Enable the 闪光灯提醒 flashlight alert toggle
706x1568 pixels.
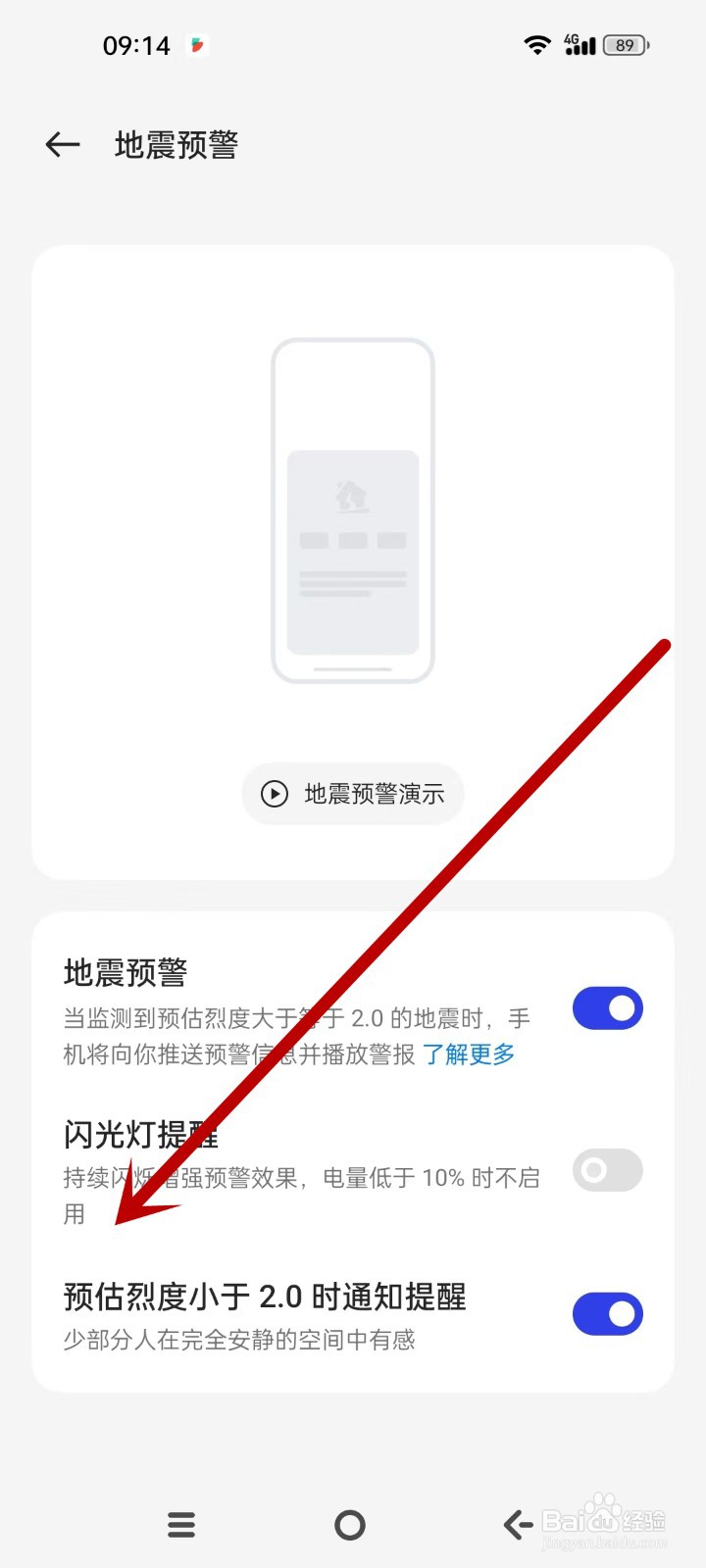[x=607, y=1170]
